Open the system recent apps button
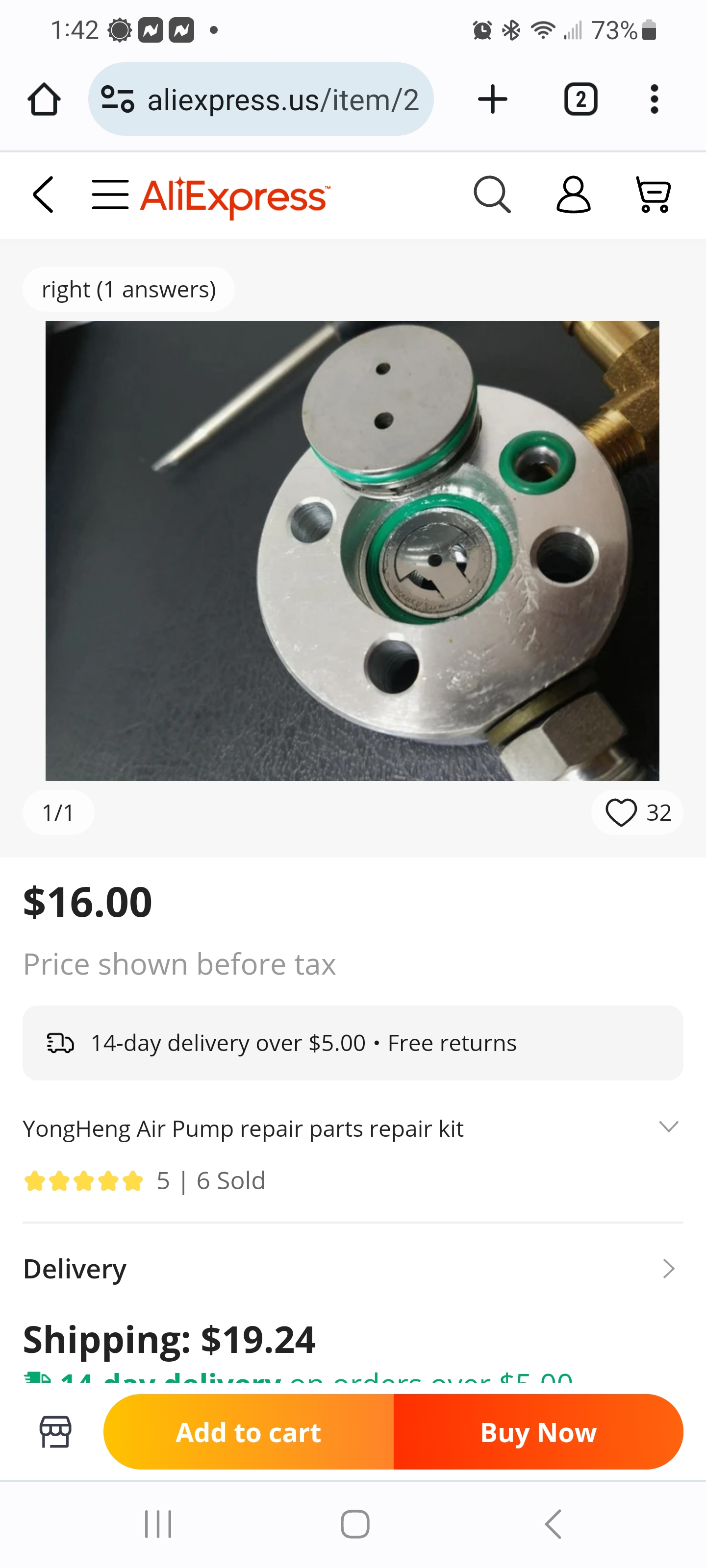706x1568 pixels. [x=158, y=1524]
